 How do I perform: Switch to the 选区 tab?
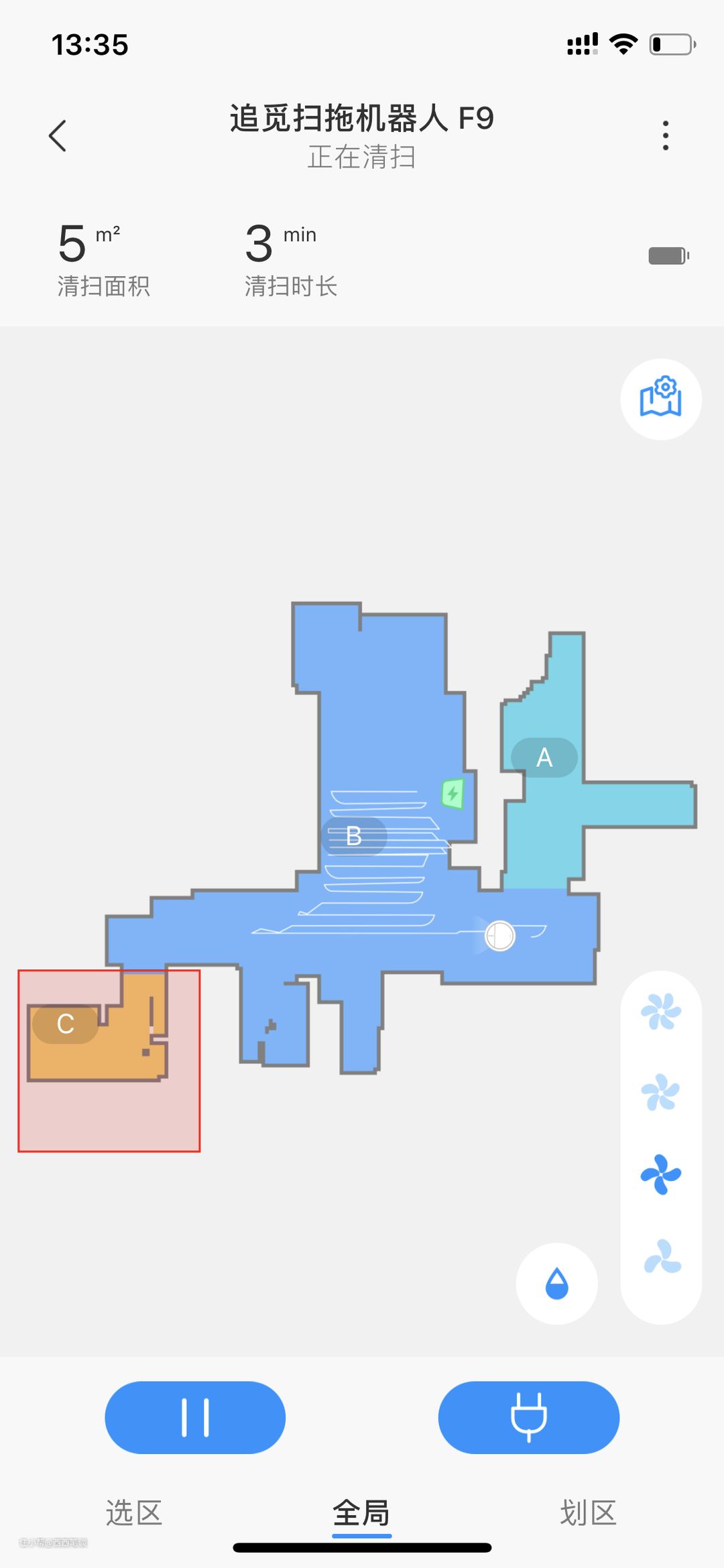pos(134,1513)
